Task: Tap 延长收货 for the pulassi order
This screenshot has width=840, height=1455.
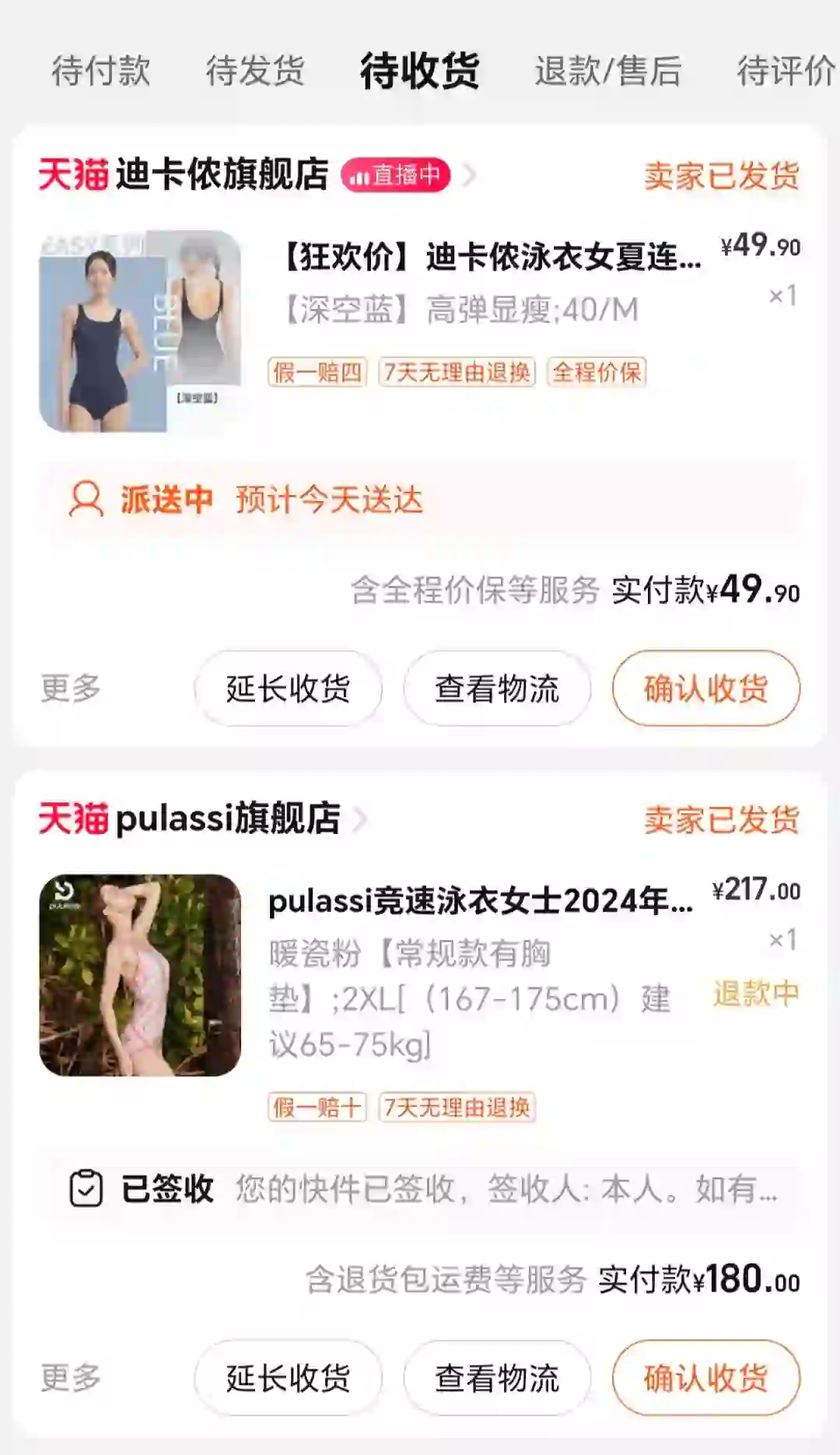Action: [x=288, y=1378]
